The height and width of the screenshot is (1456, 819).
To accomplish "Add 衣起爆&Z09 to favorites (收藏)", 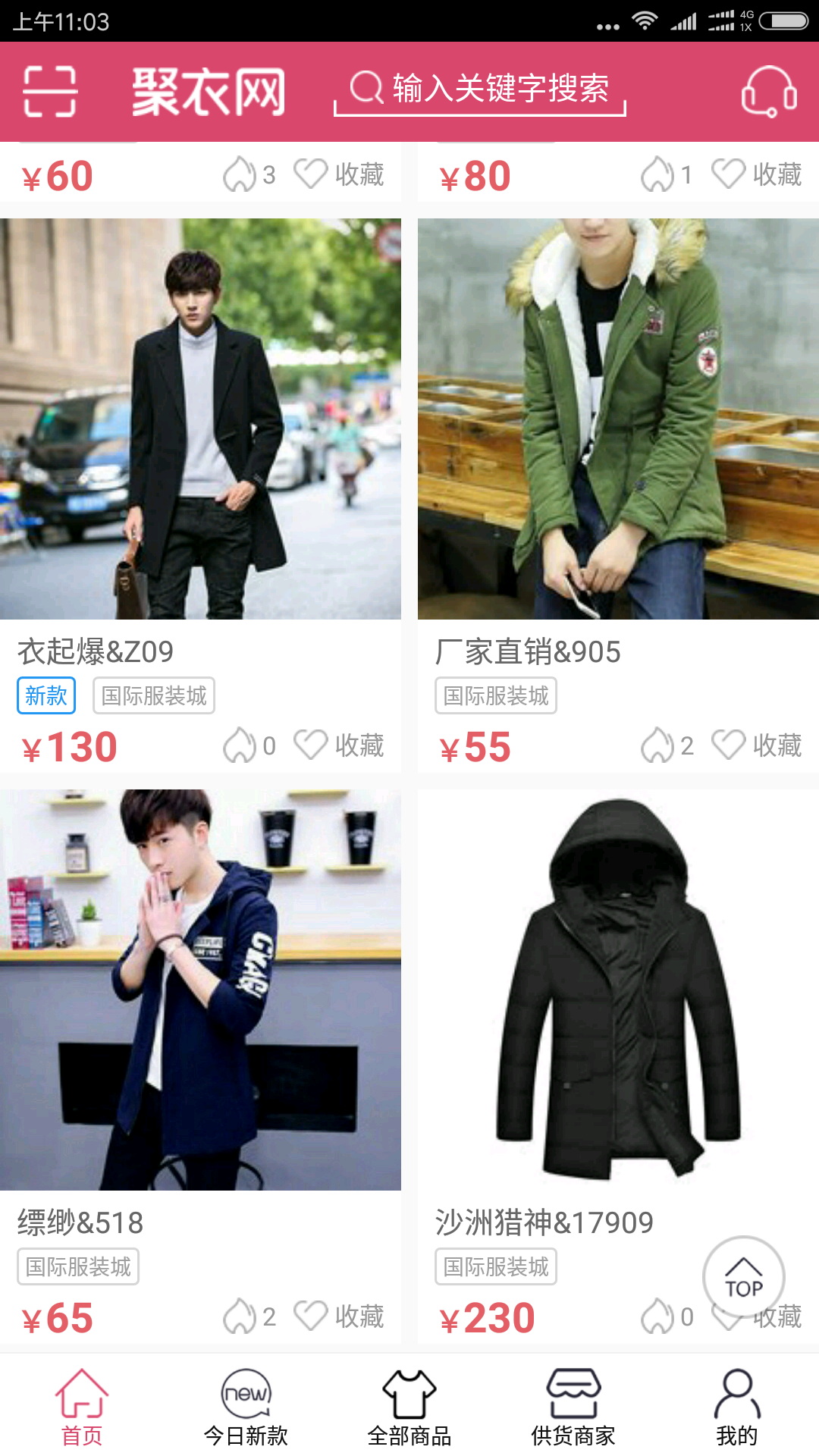I will point(339,745).
